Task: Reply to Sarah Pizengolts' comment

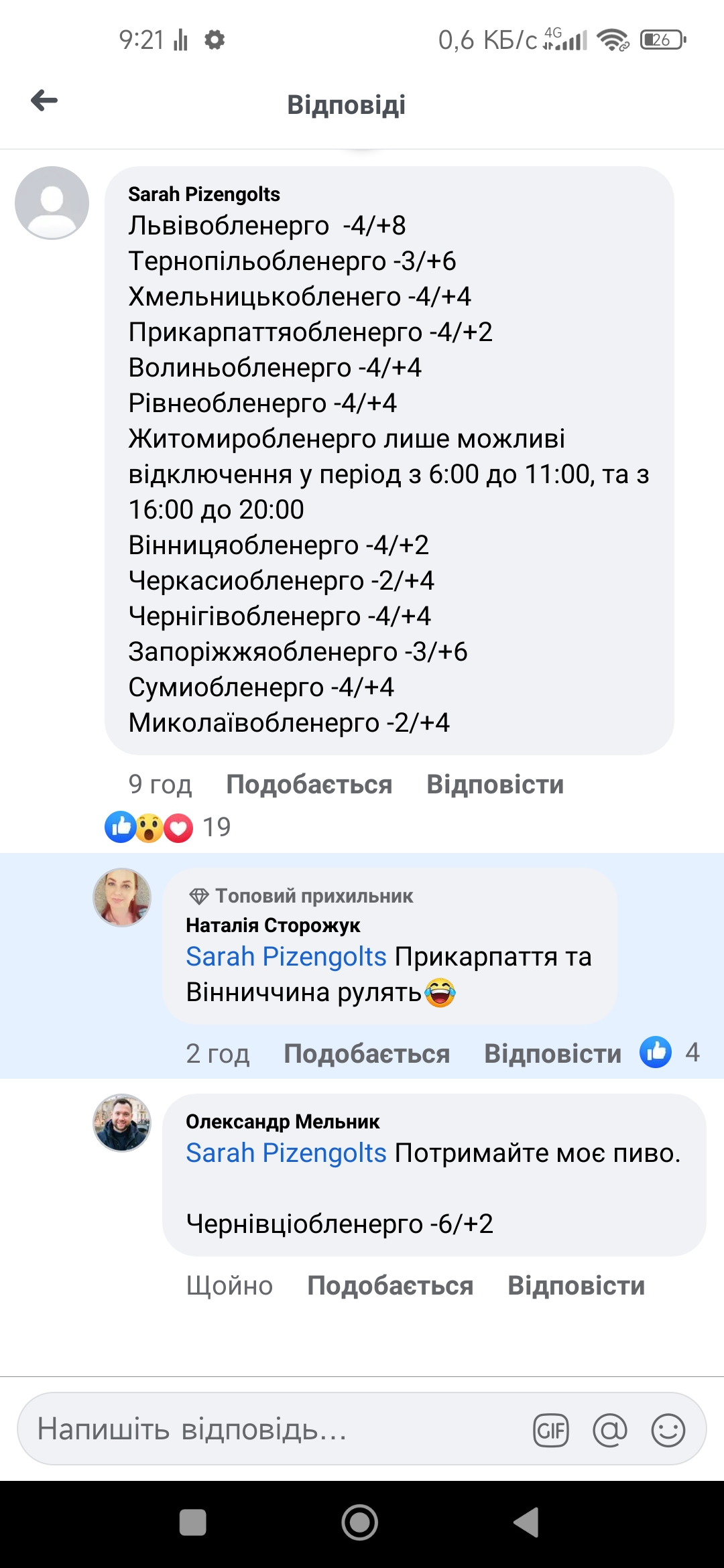Action: click(495, 785)
